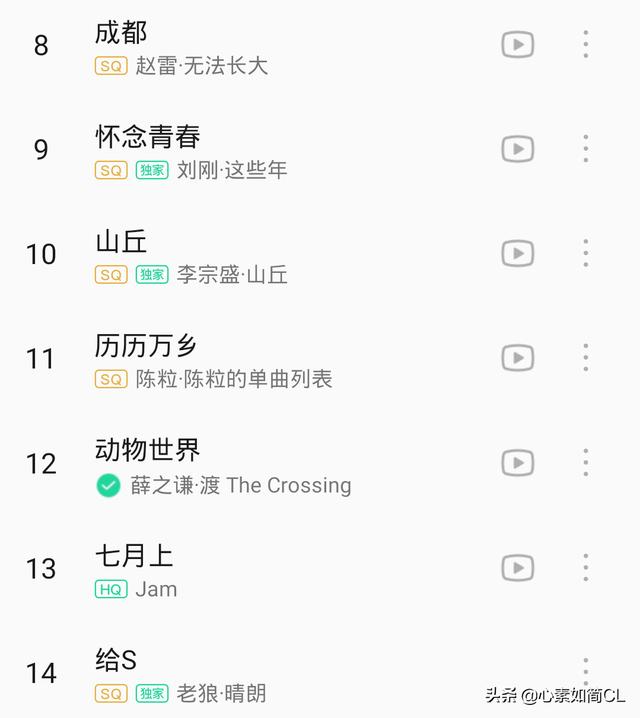Watch the video for 历历万乡
The width and height of the screenshot is (640, 718).
click(517, 358)
